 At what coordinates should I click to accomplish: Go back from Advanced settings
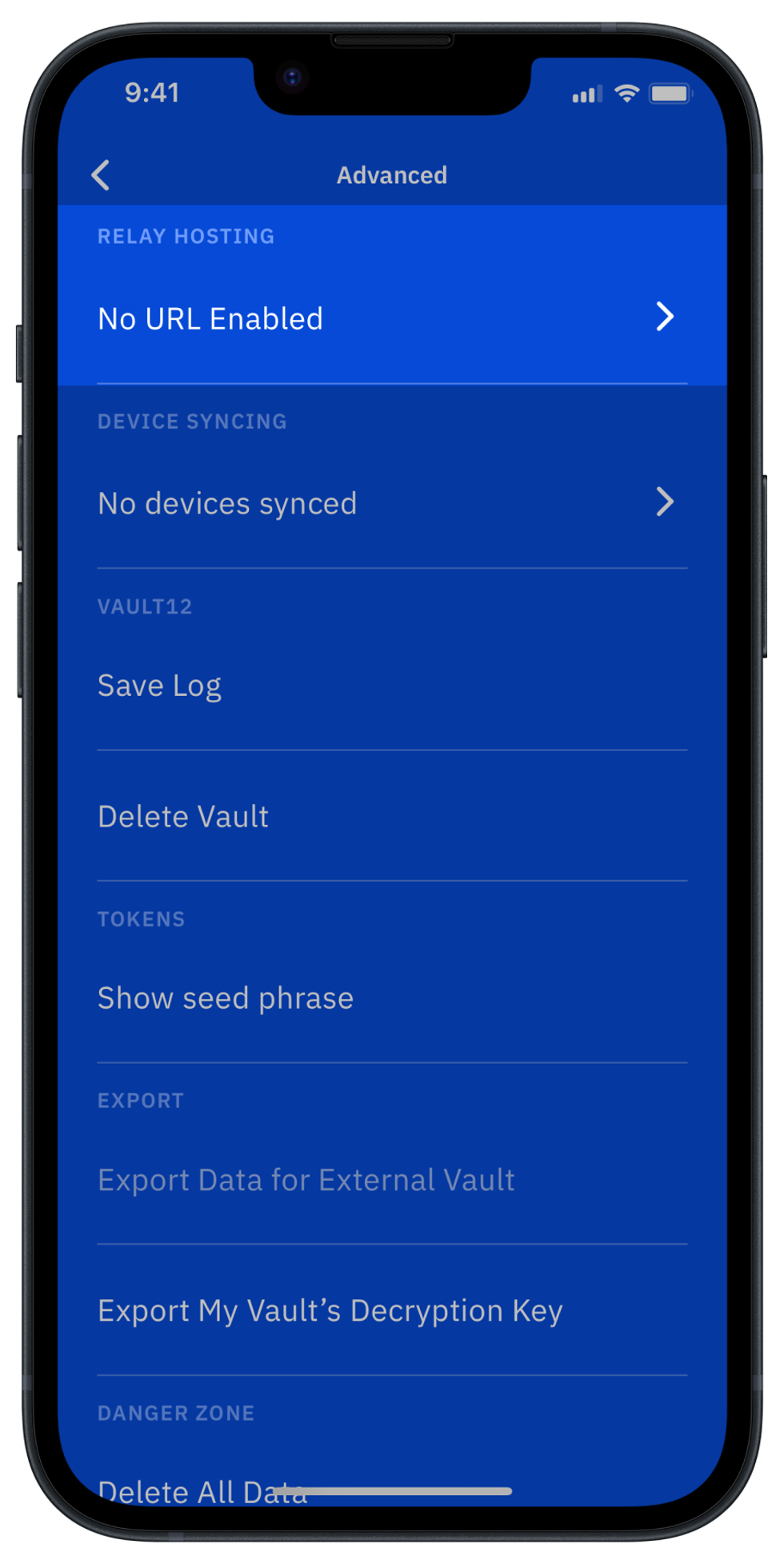[101, 175]
